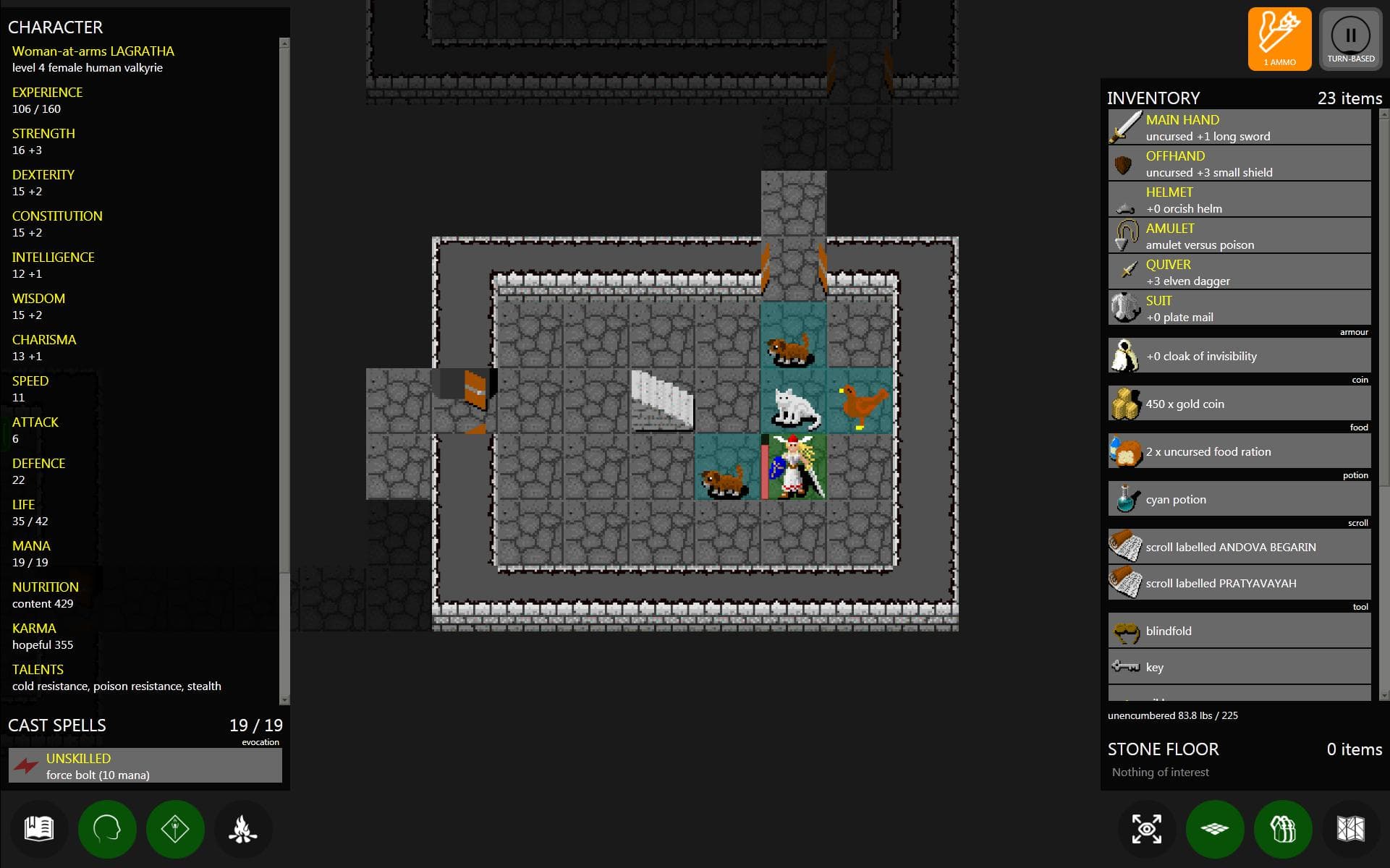Select the blindfold tool
This screenshot has height=868, width=1390.
click(x=1239, y=631)
